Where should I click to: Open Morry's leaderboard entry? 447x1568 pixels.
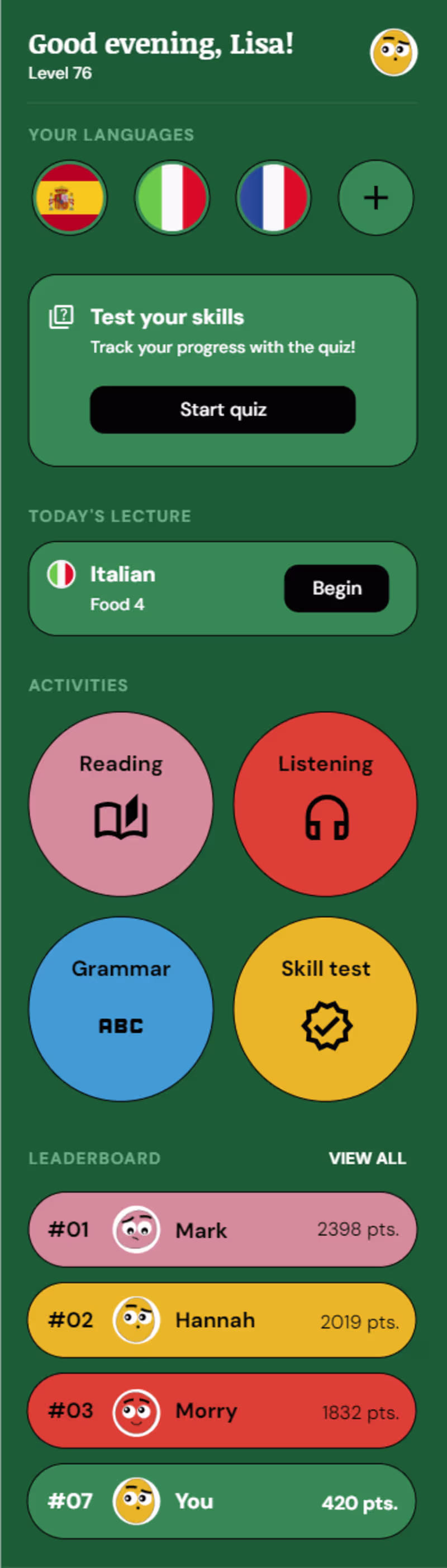pos(222,1410)
